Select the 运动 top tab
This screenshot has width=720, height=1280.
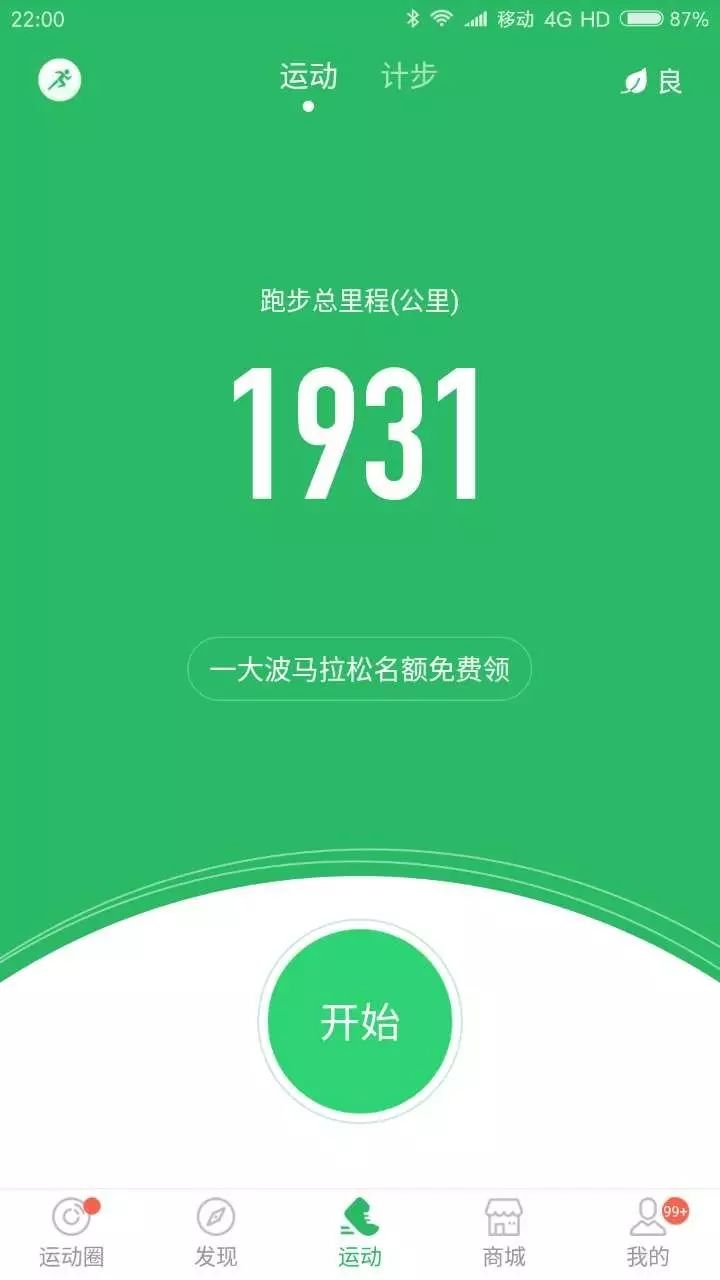(308, 77)
